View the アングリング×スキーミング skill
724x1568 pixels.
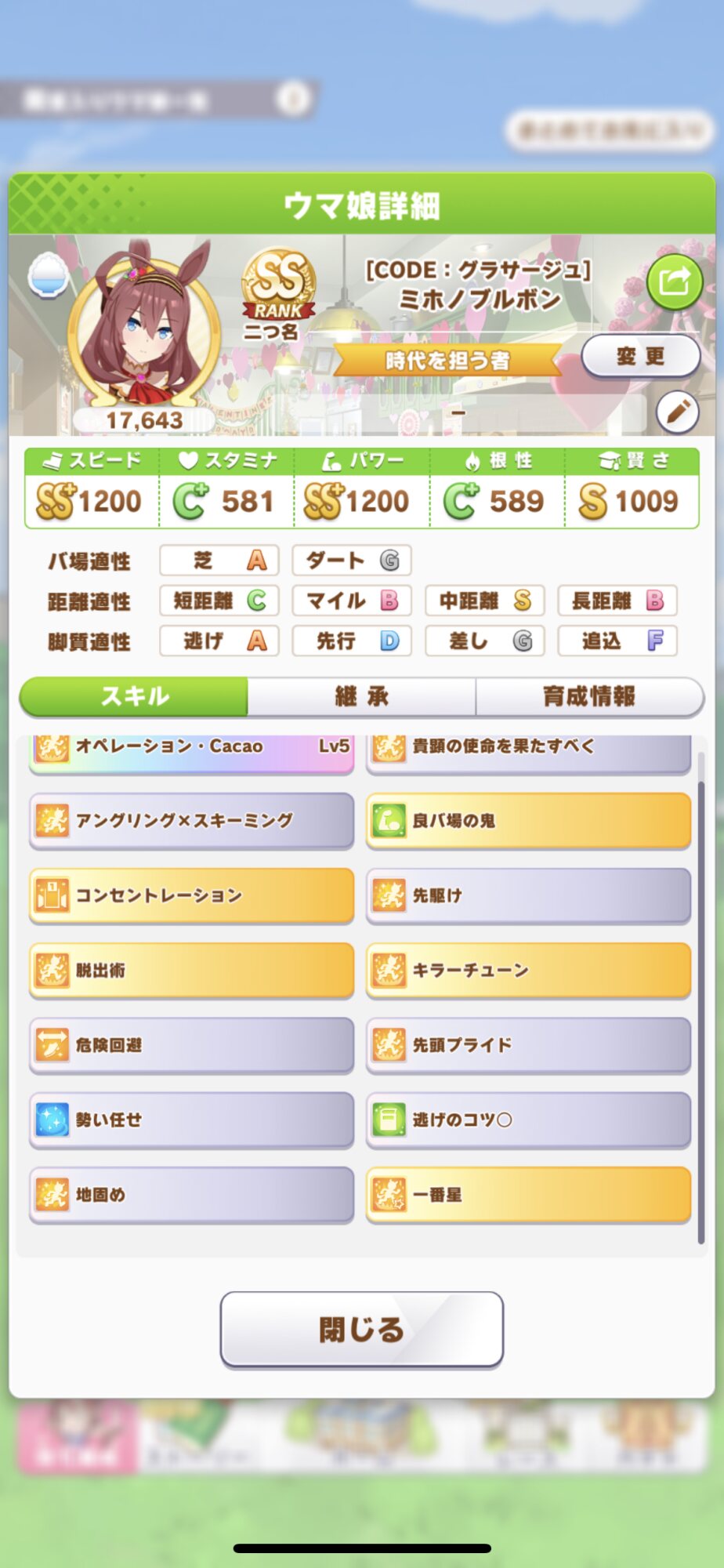191,820
